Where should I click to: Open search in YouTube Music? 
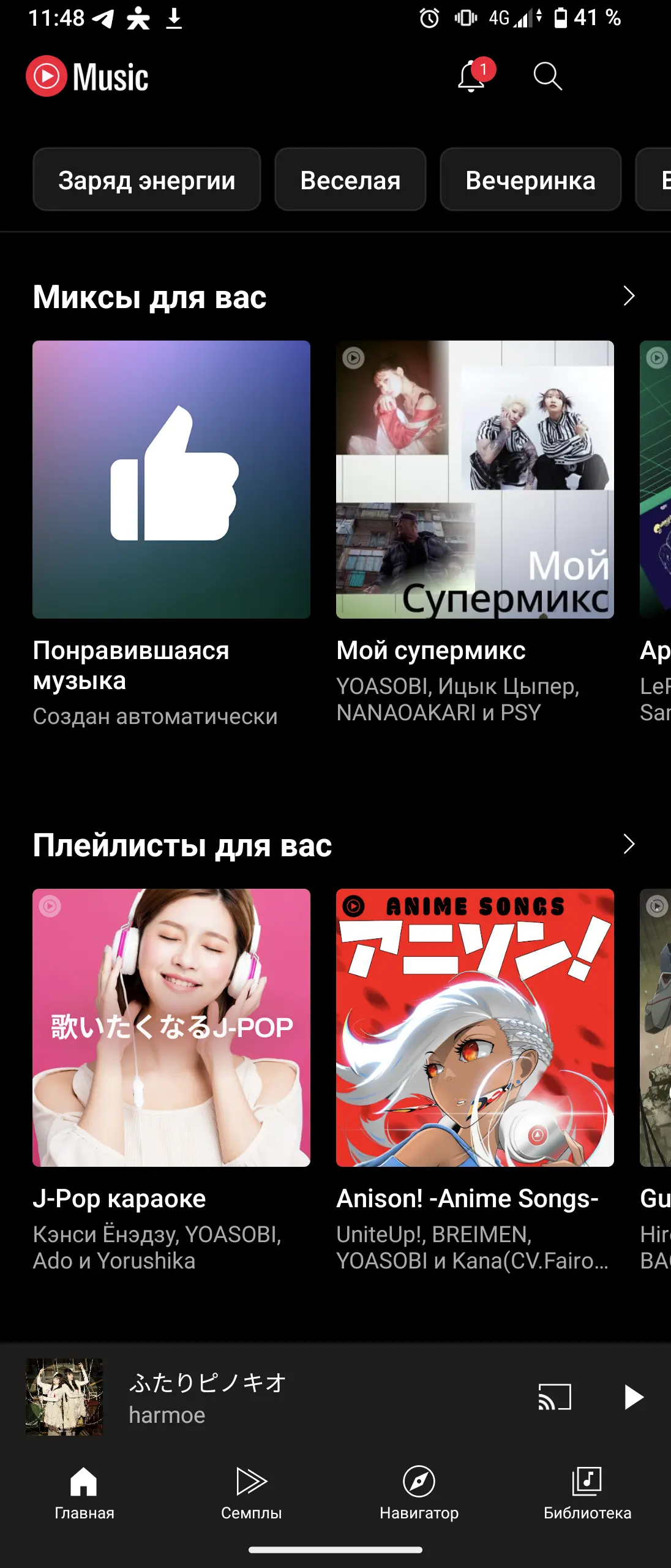[x=547, y=77]
